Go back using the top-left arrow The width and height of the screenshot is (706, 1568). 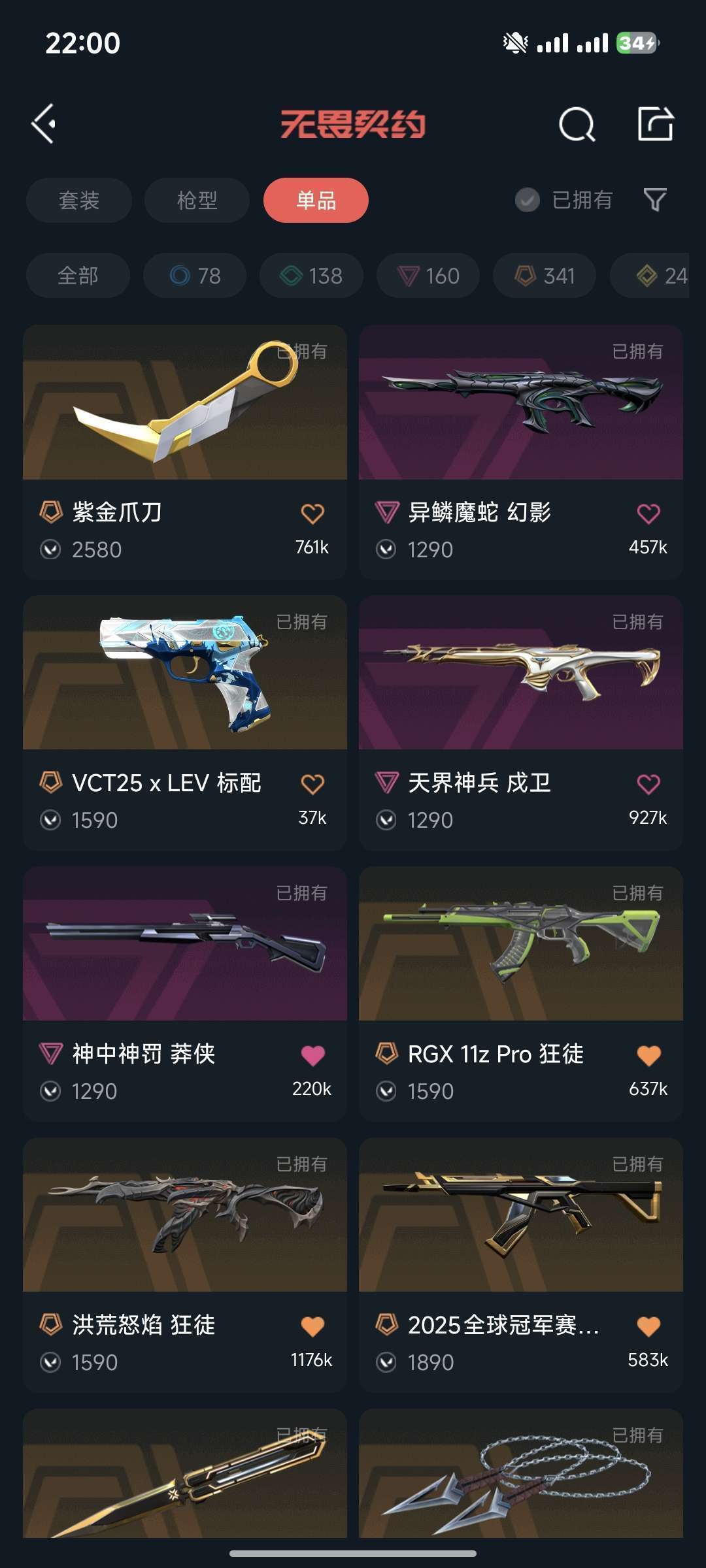[44, 123]
